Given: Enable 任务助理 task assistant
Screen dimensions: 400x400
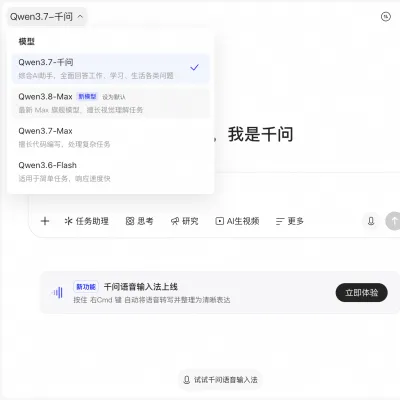Looking at the screenshot, I should click(86, 221).
